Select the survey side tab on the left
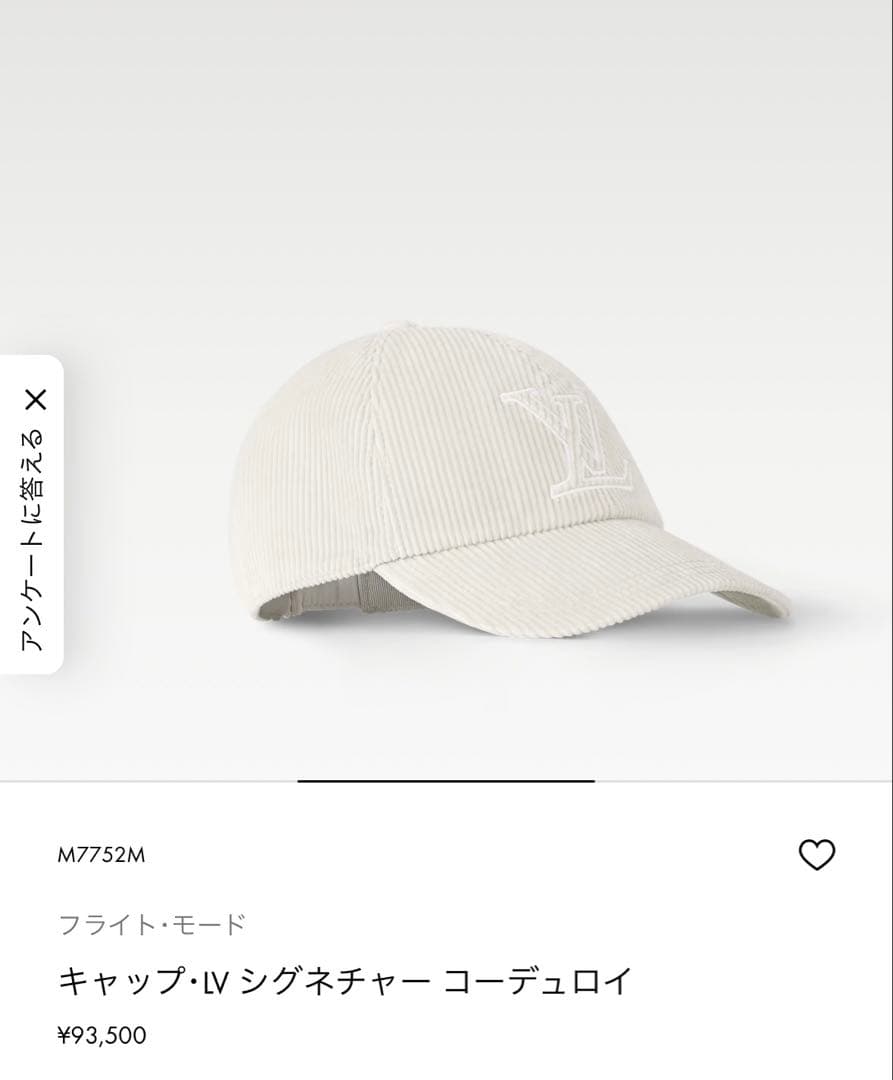This screenshot has width=893, height=1080. point(35,520)
